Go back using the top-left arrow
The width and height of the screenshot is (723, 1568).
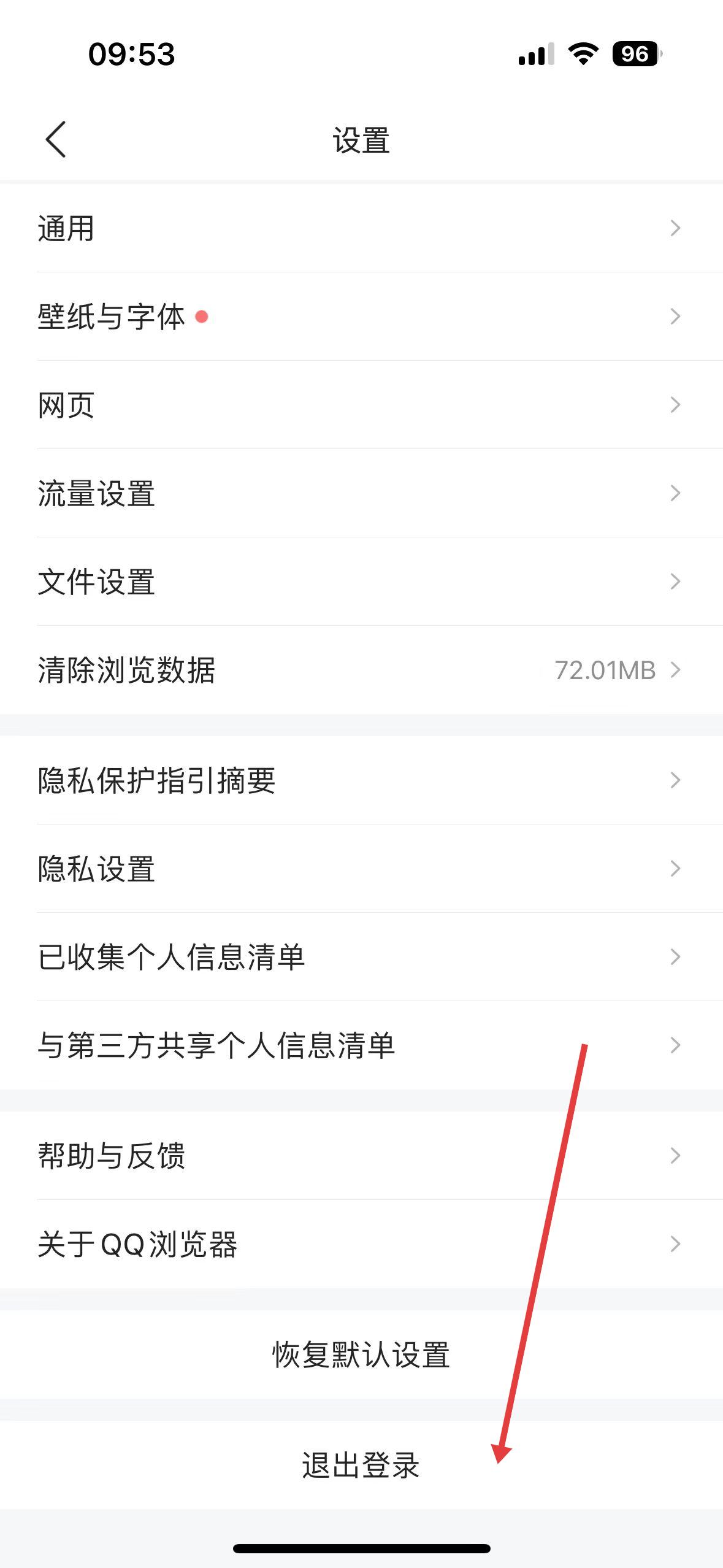tap(56, 139)
